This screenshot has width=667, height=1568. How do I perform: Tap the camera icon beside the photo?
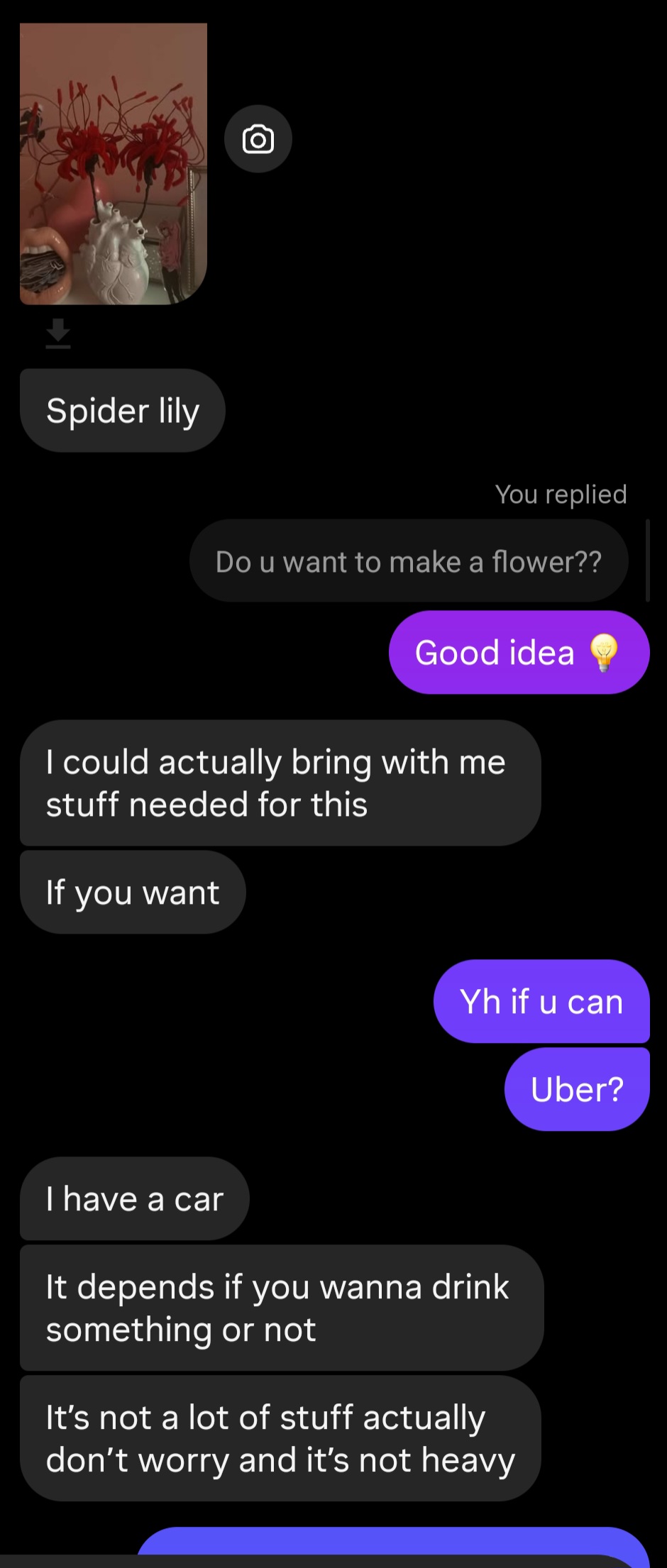pyautogui.click(x=258, y=139)
